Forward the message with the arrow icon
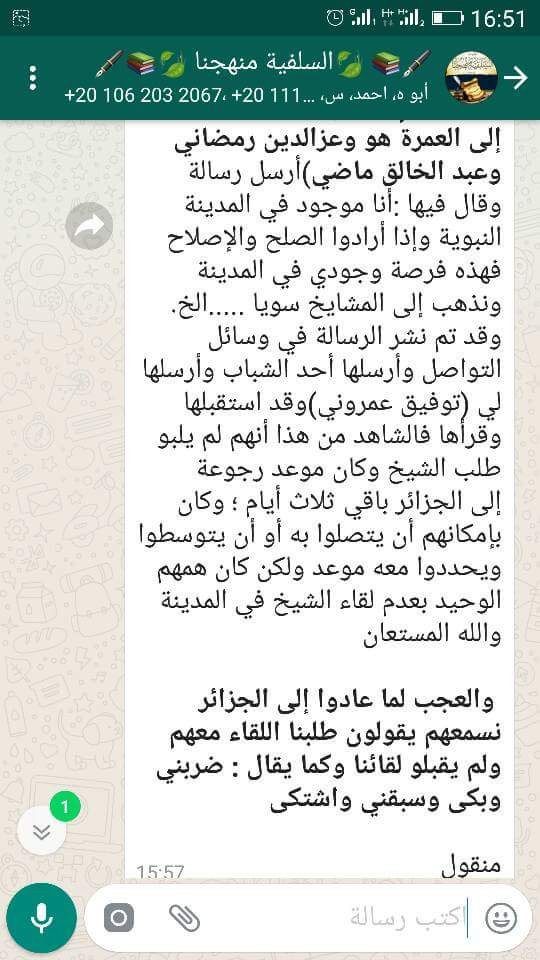Viewport: 540px width, 960px height. point(89,227)
